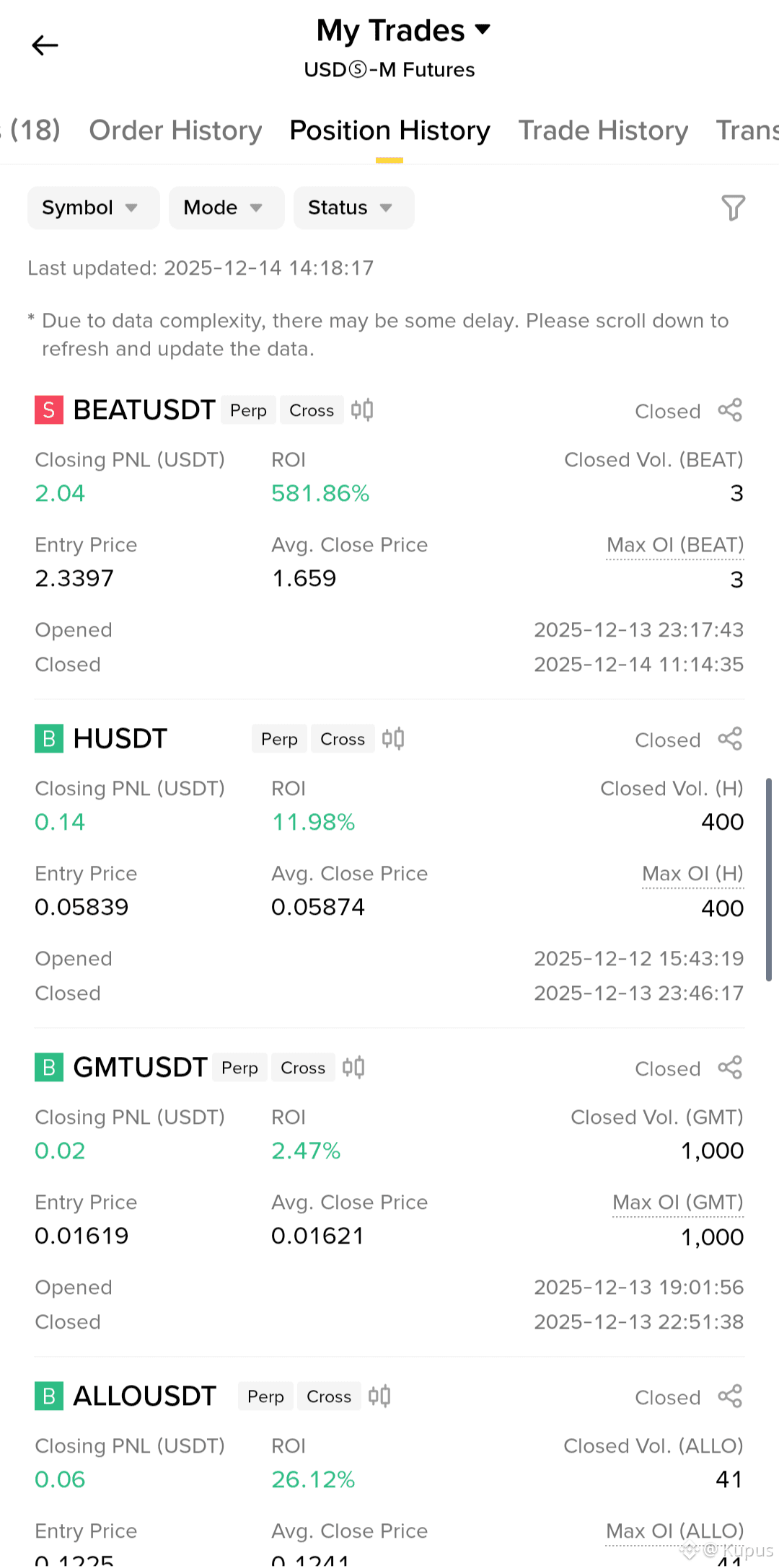Open the Status filter dropdown

coord(353,208)
